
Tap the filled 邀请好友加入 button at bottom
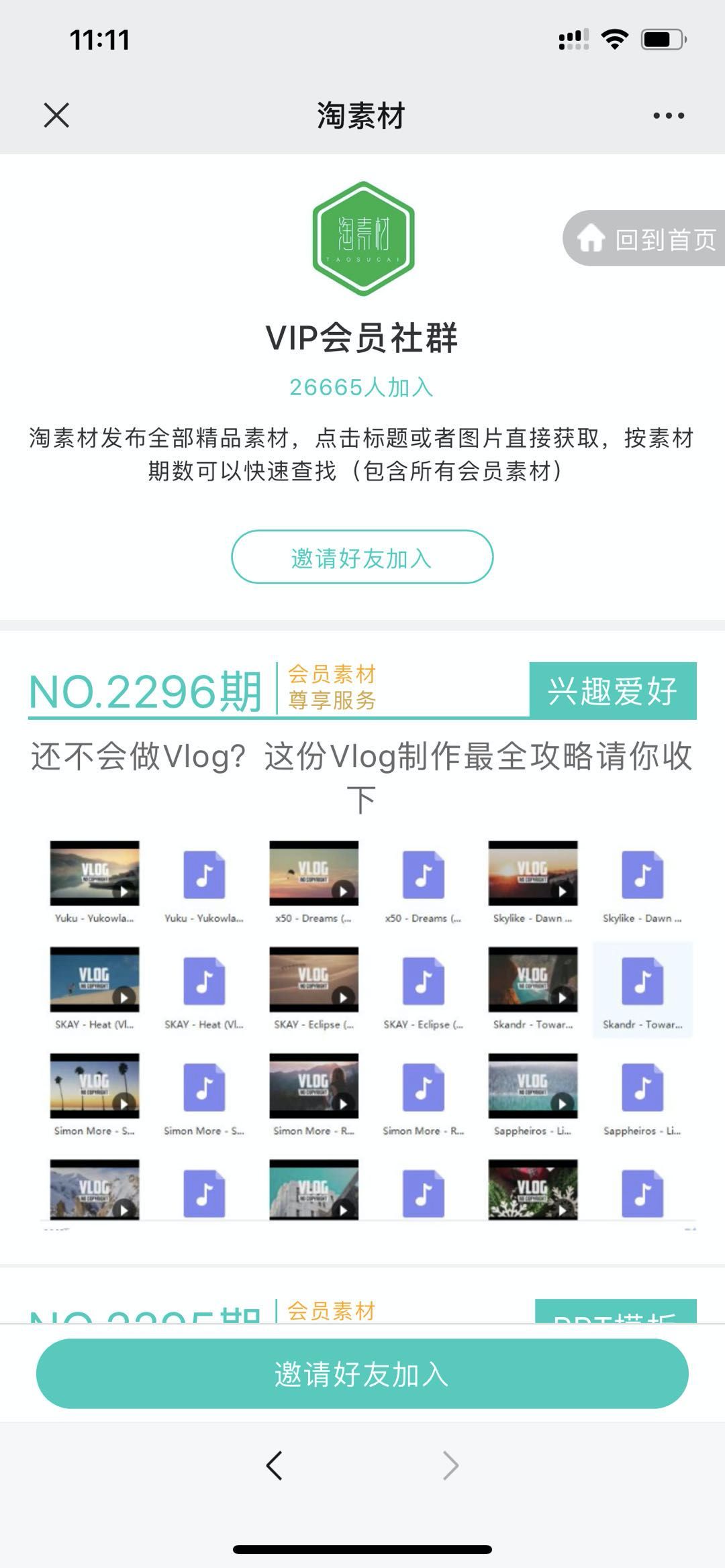tap(362, 1374)
